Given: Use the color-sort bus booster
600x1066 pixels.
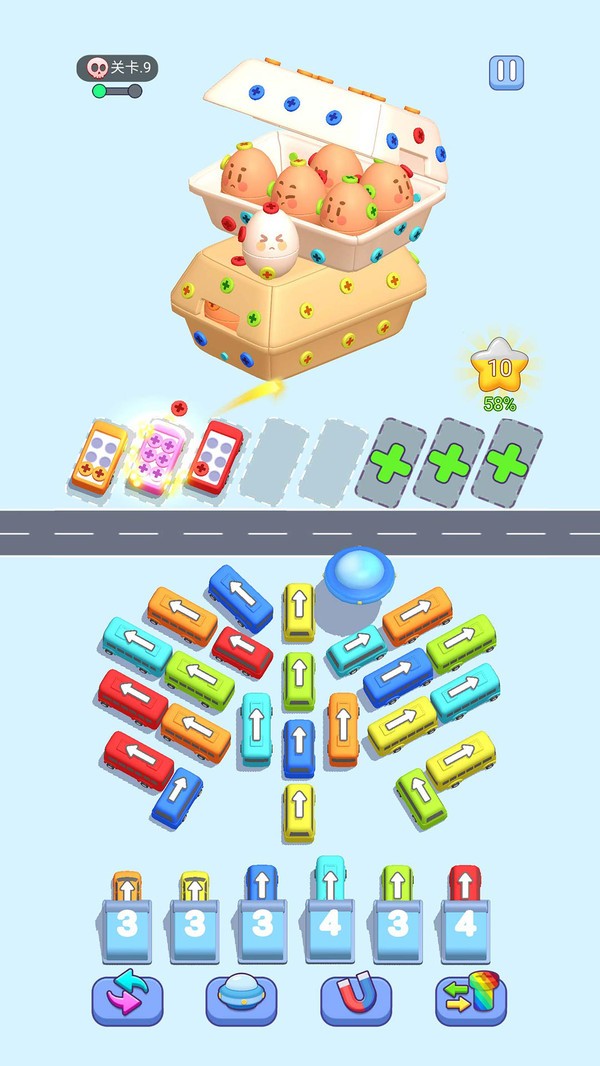Looking at the screenshot, I should coord(471,999).
